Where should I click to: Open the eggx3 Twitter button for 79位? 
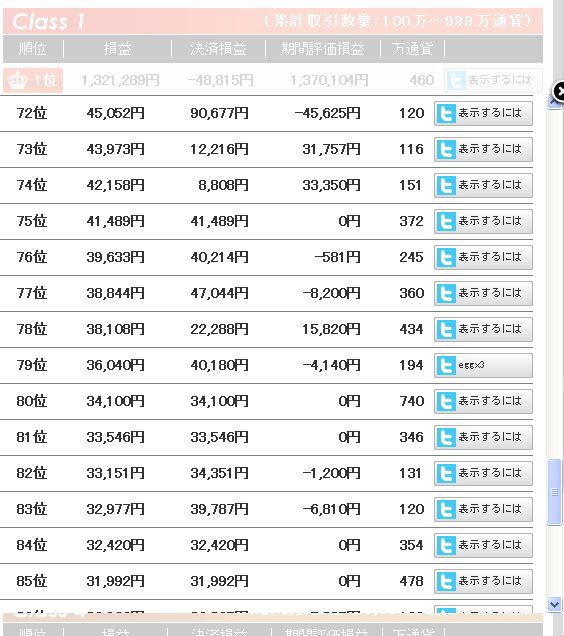coord(483,366)
